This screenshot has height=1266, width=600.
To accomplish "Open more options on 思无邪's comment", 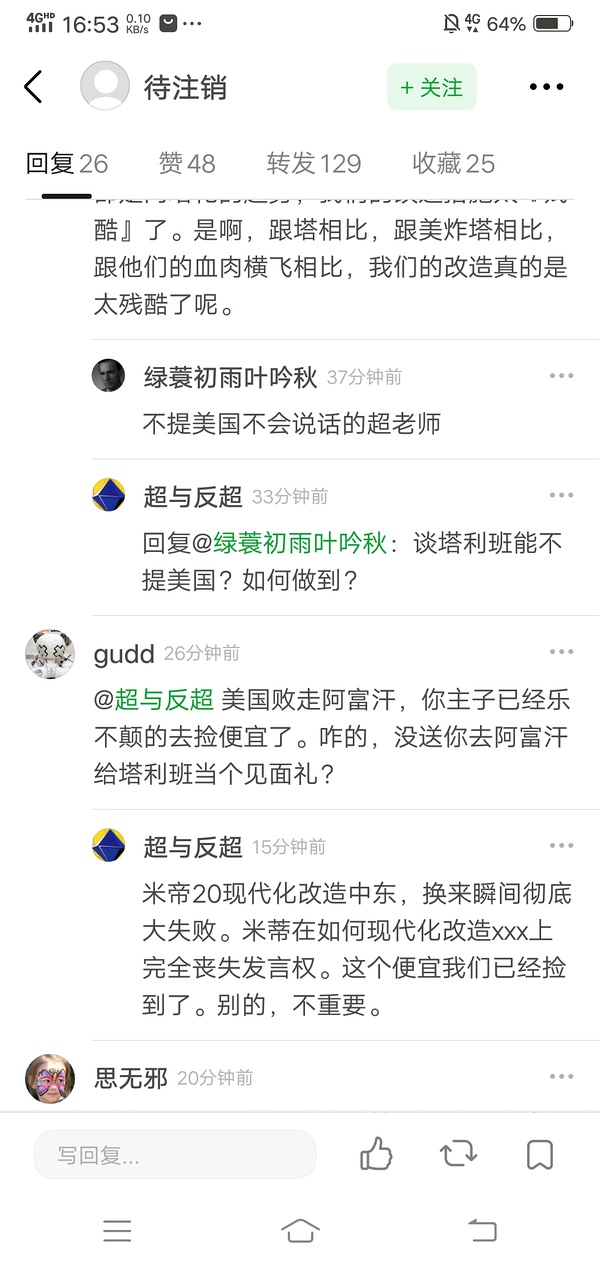I will [561, 1076].
